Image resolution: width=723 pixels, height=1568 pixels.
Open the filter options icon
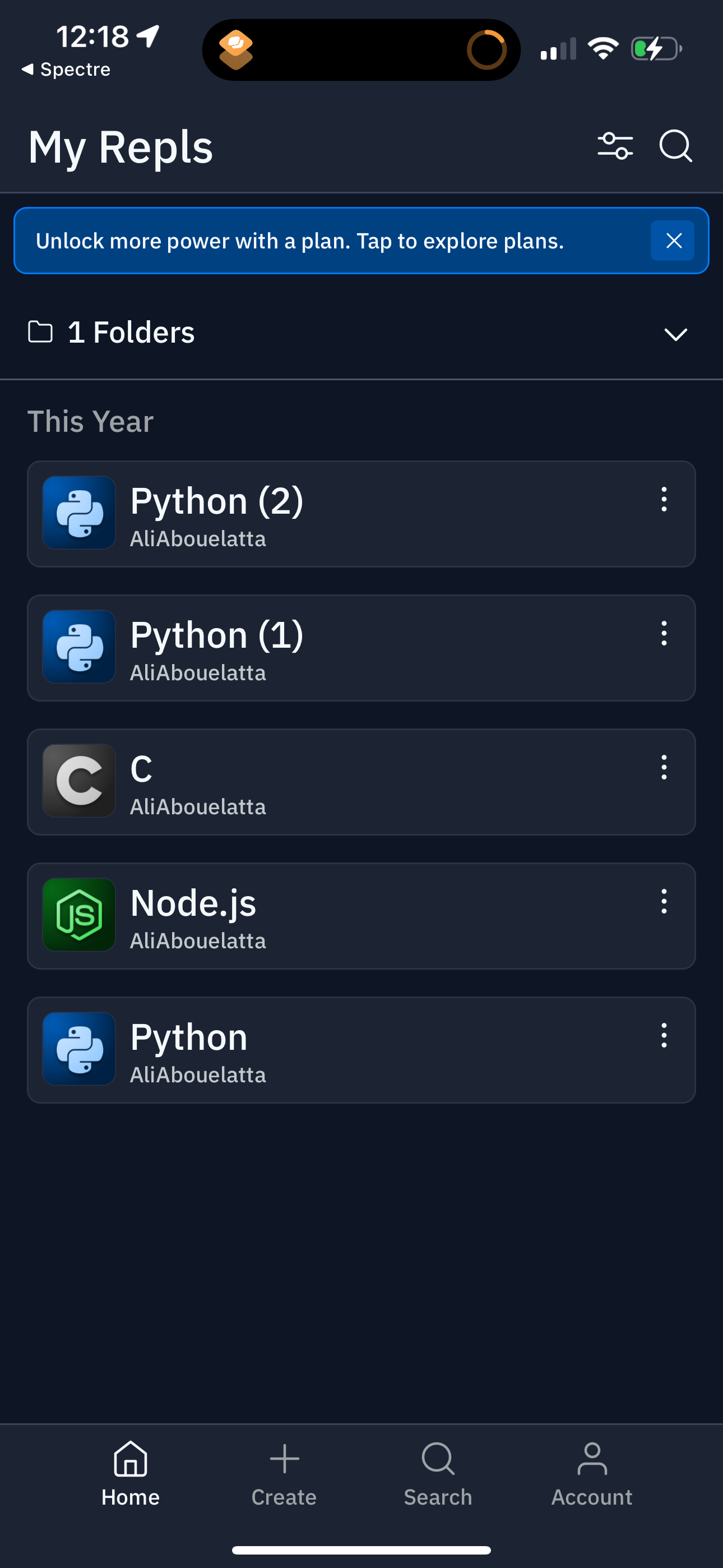pos(615,146)
